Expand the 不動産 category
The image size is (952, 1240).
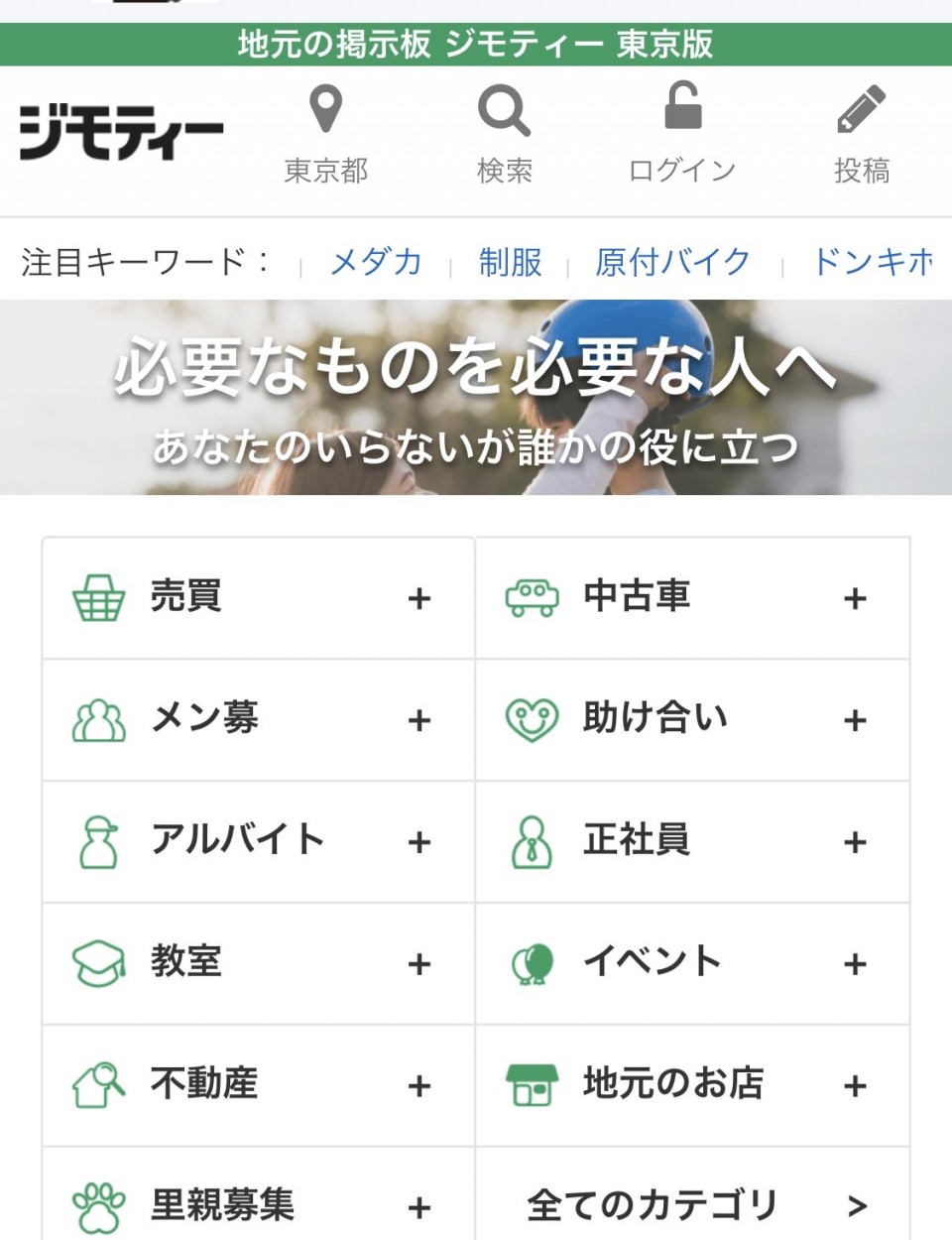click(x=258, y=1084)
